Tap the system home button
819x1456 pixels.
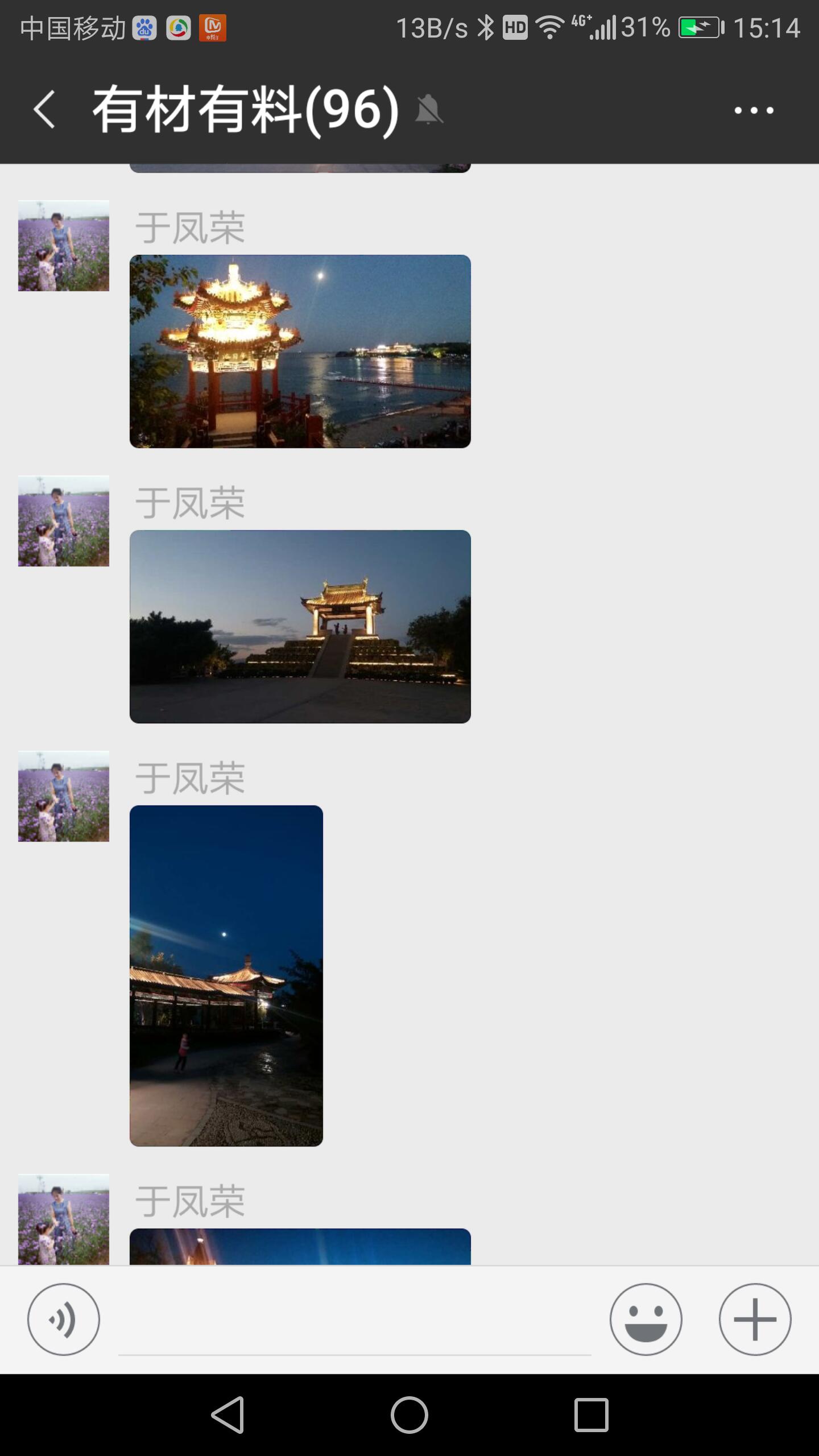pyautogui.click(x=409, y=1414)
